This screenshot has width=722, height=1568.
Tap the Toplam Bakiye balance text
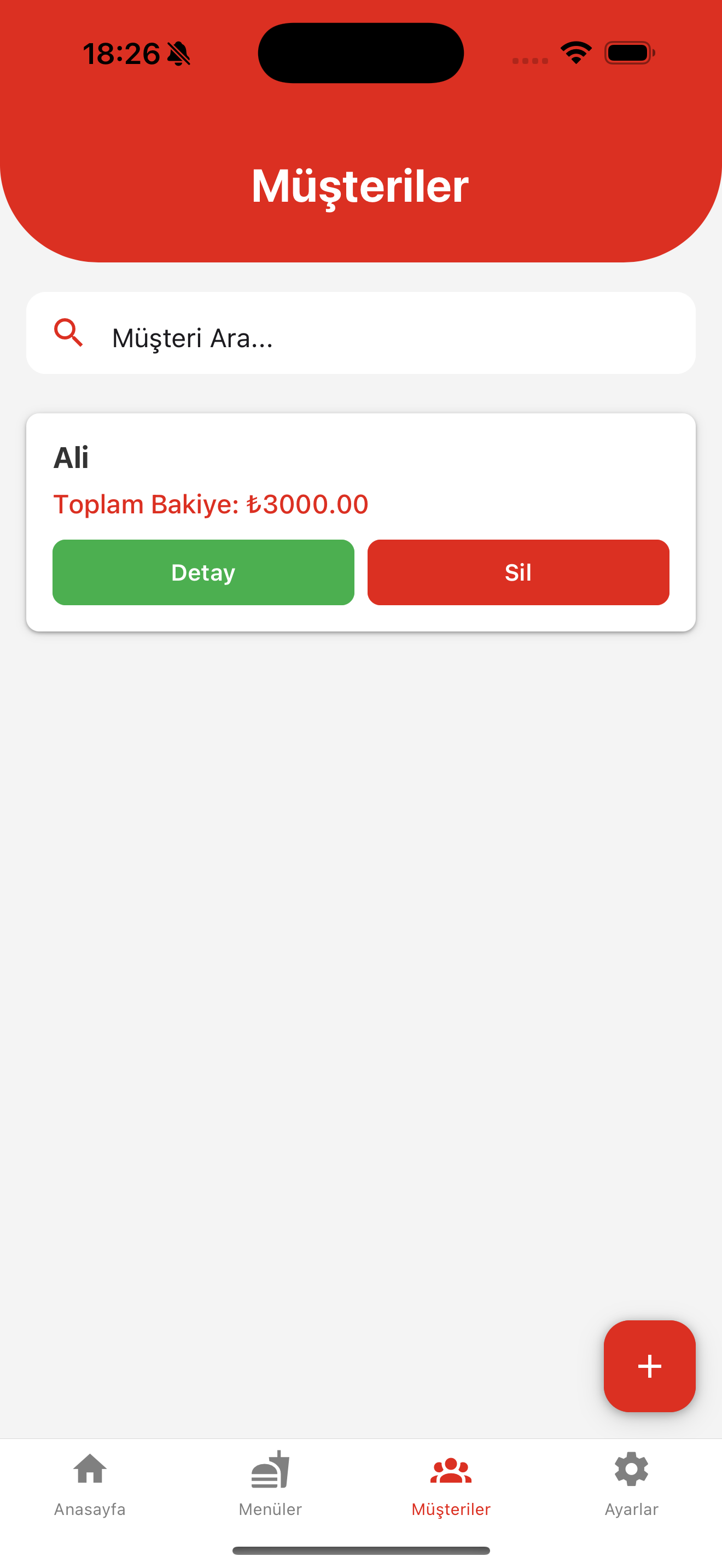point(211,504)
